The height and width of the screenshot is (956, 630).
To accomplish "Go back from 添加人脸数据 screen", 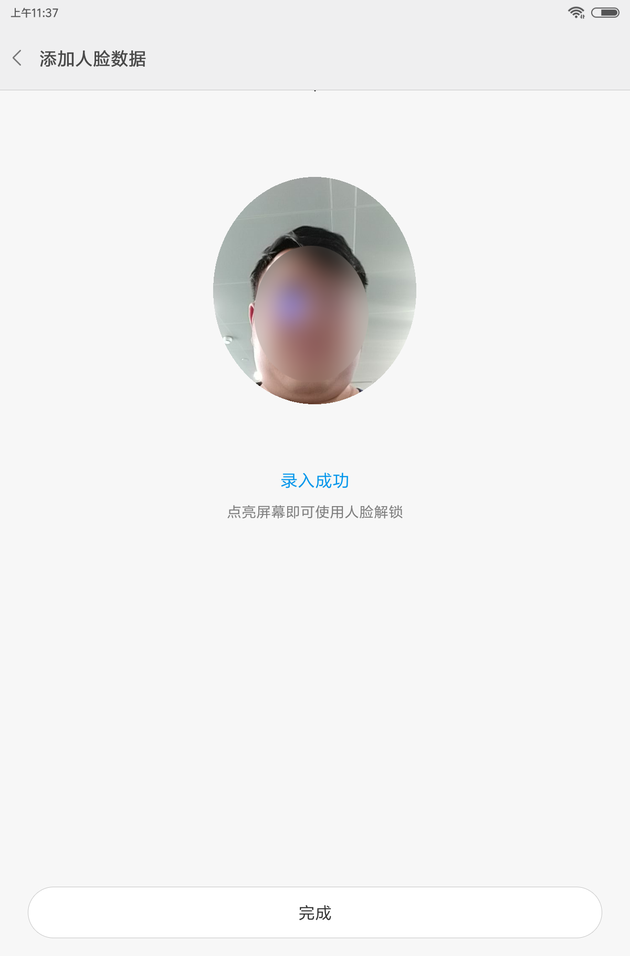I will point(17,59).
